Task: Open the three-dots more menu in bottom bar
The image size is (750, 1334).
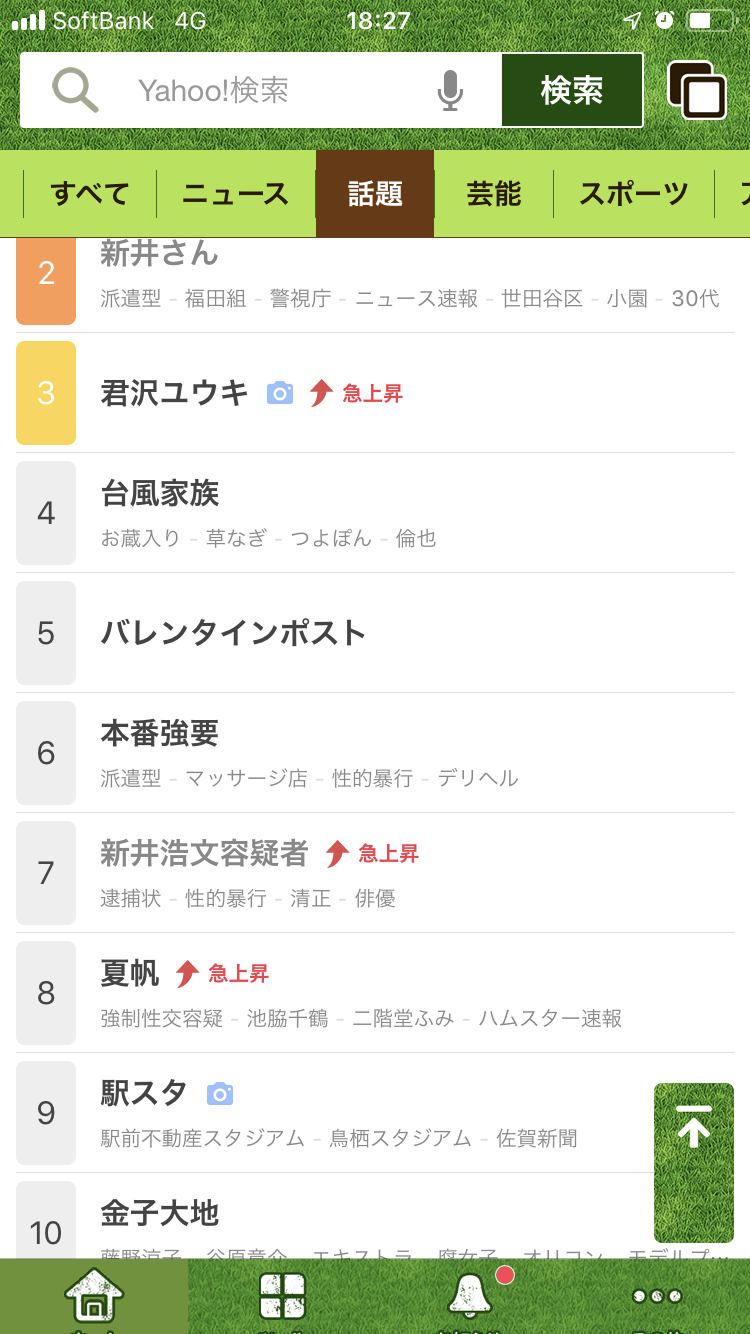Action: (657, 1297)
